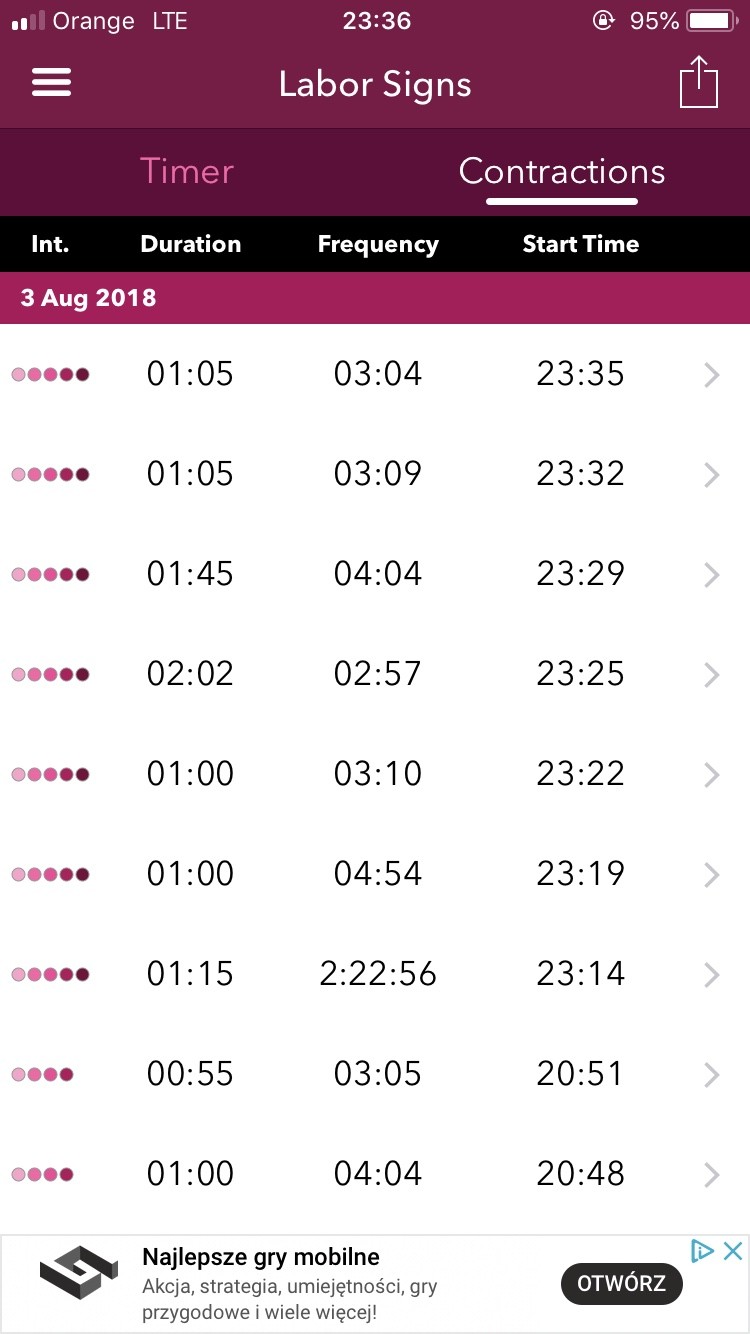Share the contractions log
The height and width of the screenshot is (1334, 750).
[699, 82]
